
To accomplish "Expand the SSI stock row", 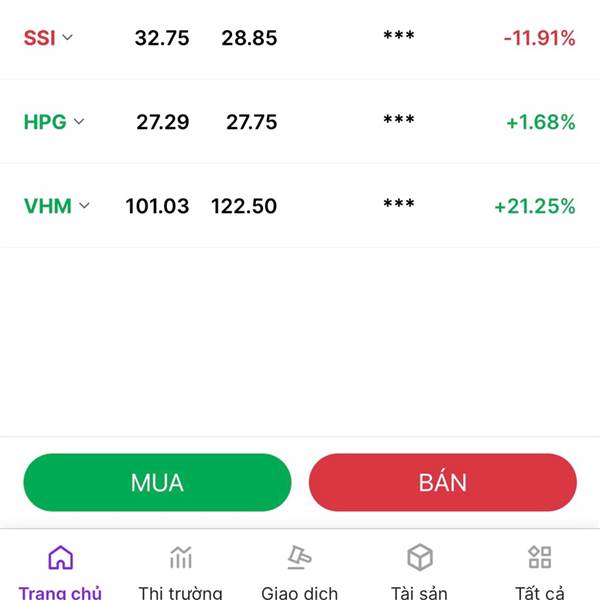I will pos(68,38).
